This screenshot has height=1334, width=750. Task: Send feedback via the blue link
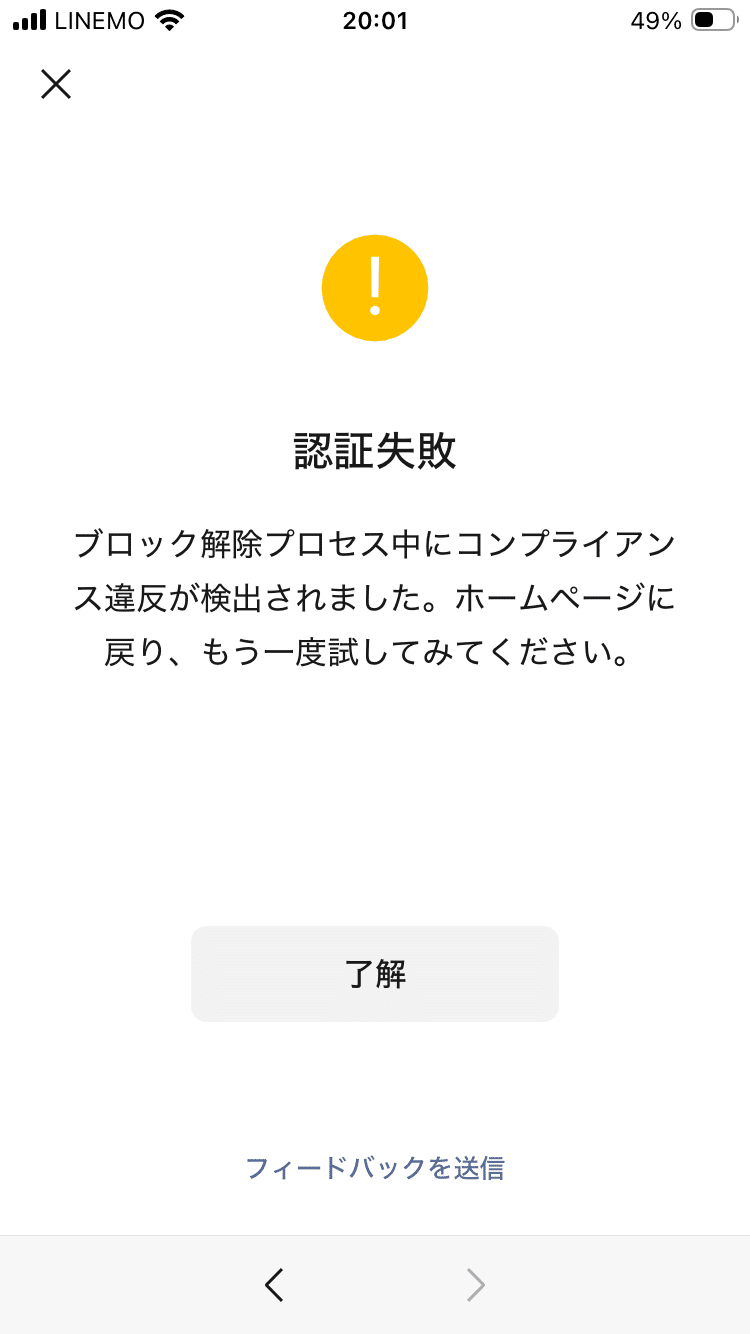374,1168
